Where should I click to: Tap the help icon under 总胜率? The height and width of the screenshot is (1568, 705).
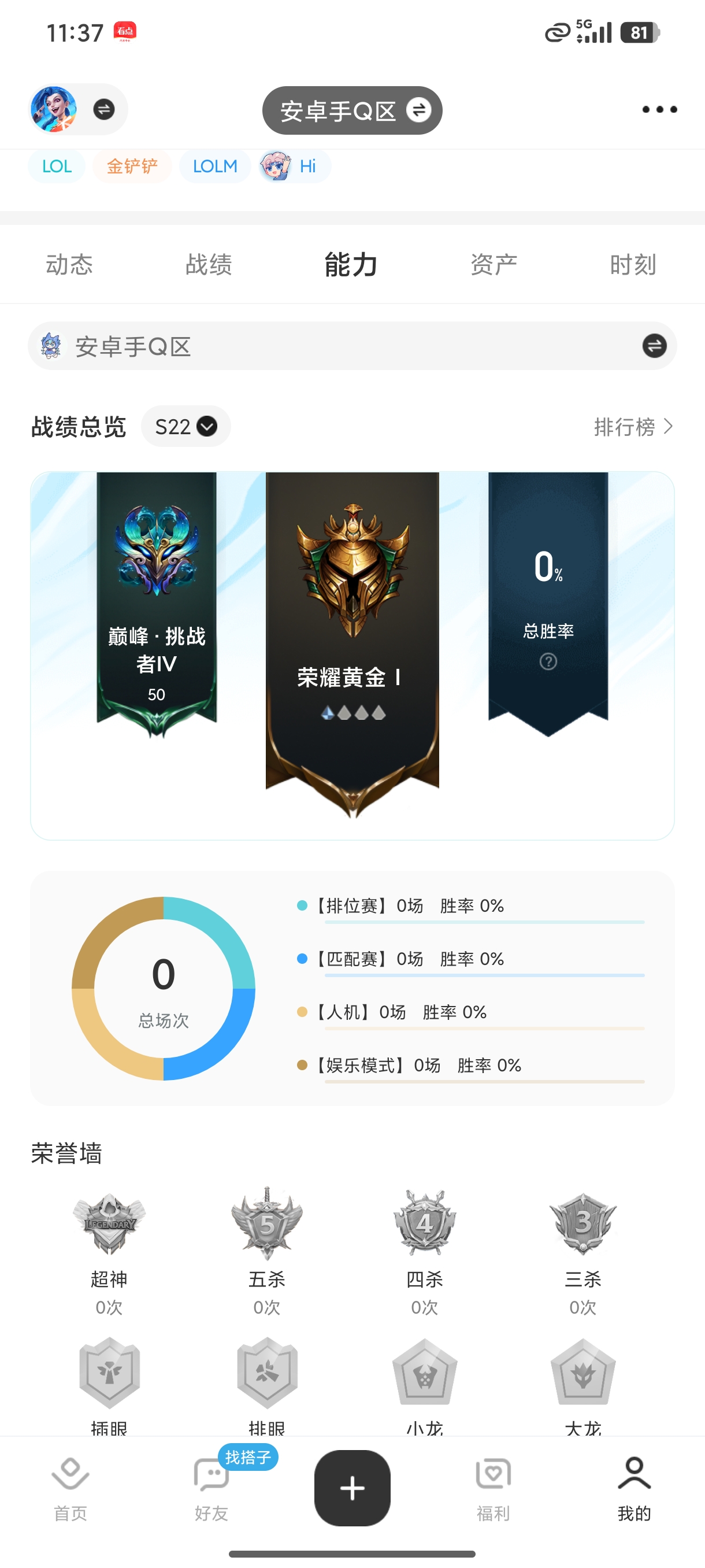point(548,661)
